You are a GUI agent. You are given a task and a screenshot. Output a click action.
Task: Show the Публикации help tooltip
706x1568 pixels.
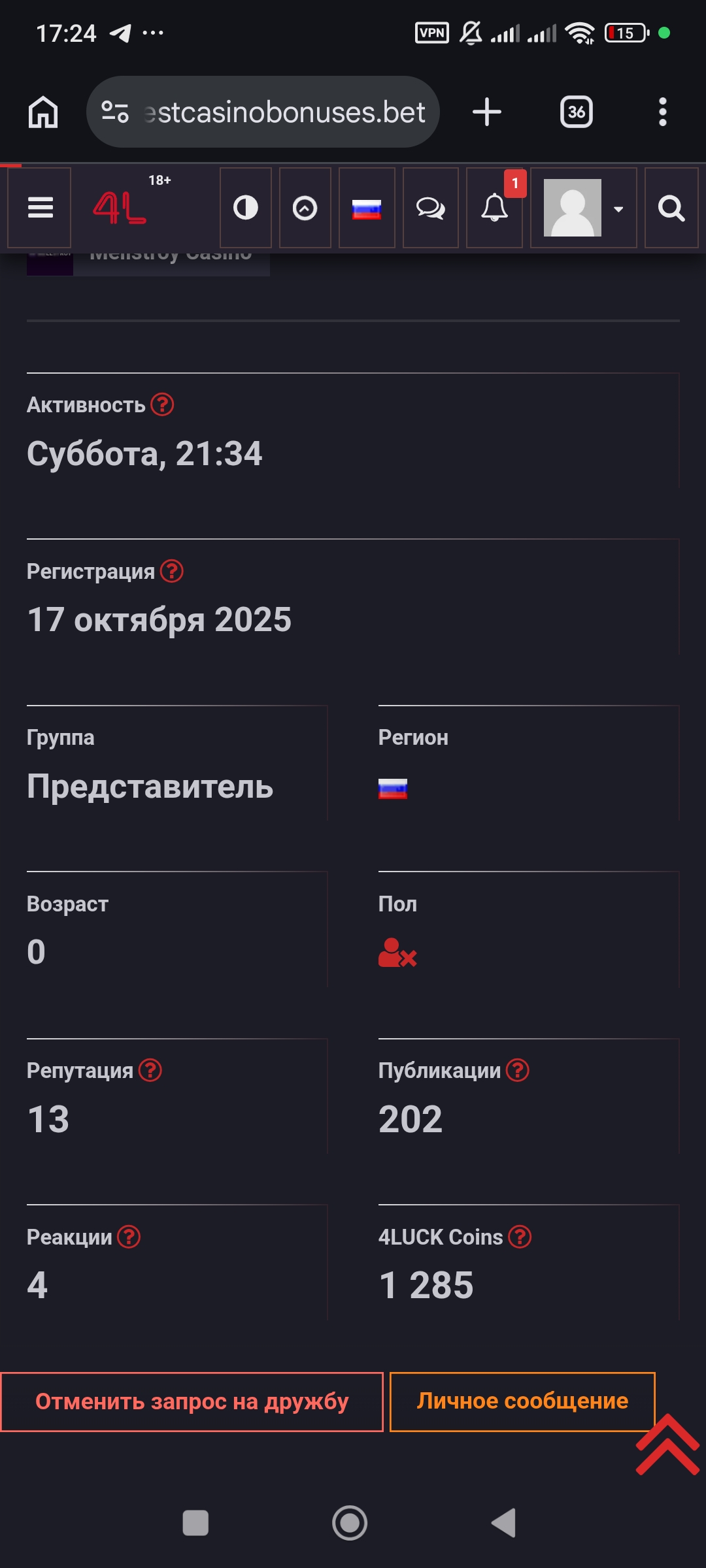click(x=518, y=1070)
